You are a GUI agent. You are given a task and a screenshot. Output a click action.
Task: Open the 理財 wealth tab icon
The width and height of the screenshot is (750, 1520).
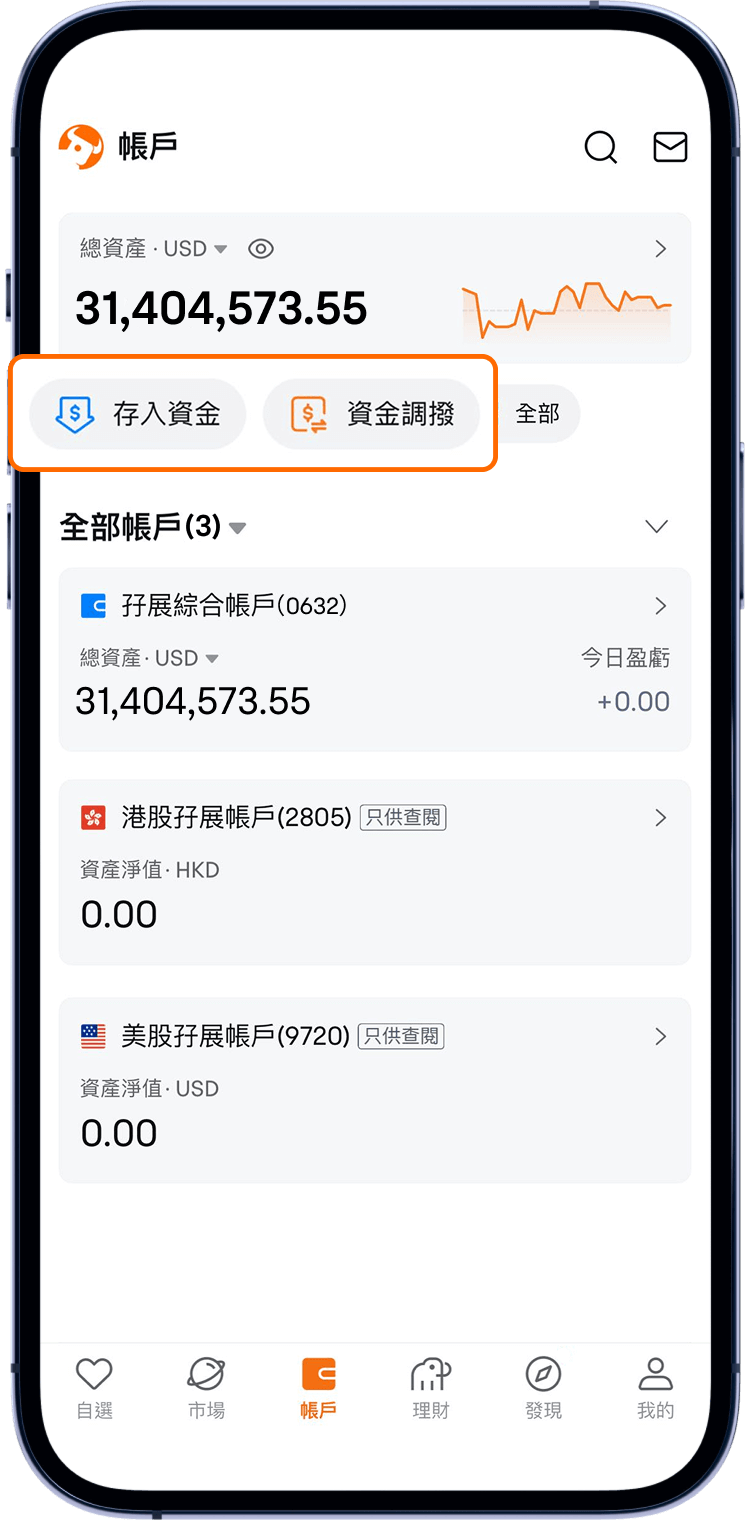[x=430, y=1373]
